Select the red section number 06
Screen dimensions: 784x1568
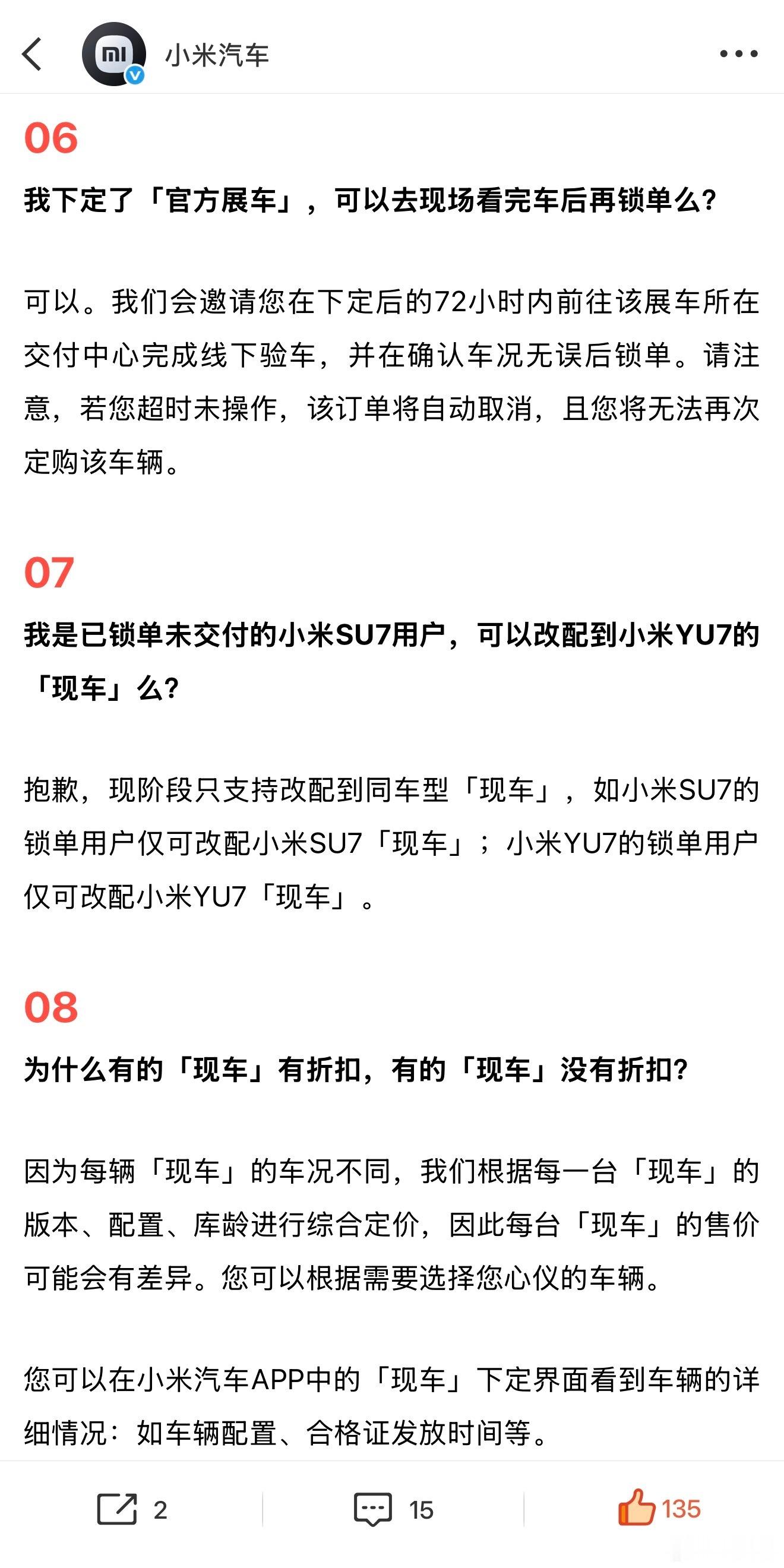pos(52,139)
